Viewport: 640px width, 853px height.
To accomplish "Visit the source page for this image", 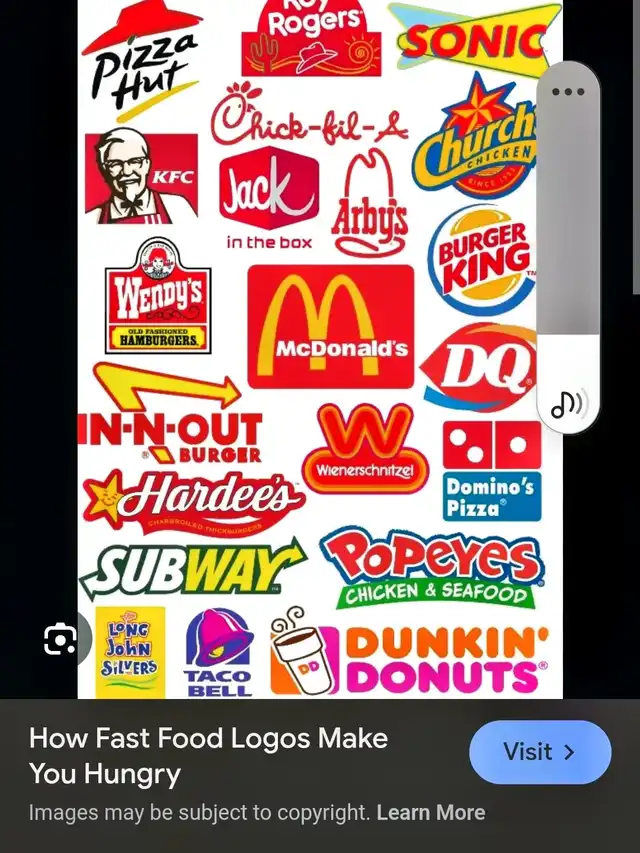I will (540, 752).
